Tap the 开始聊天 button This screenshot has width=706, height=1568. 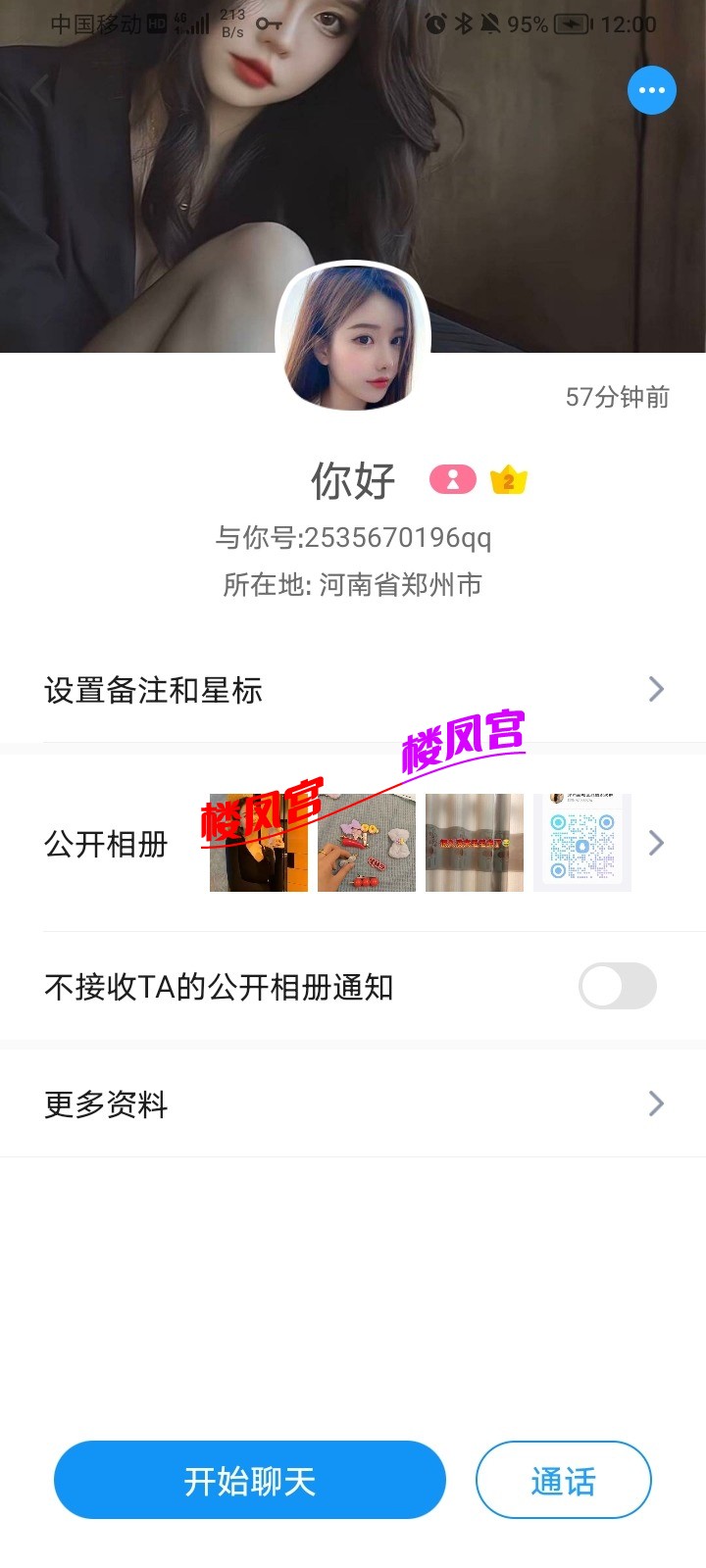(x=249, y=1482)
